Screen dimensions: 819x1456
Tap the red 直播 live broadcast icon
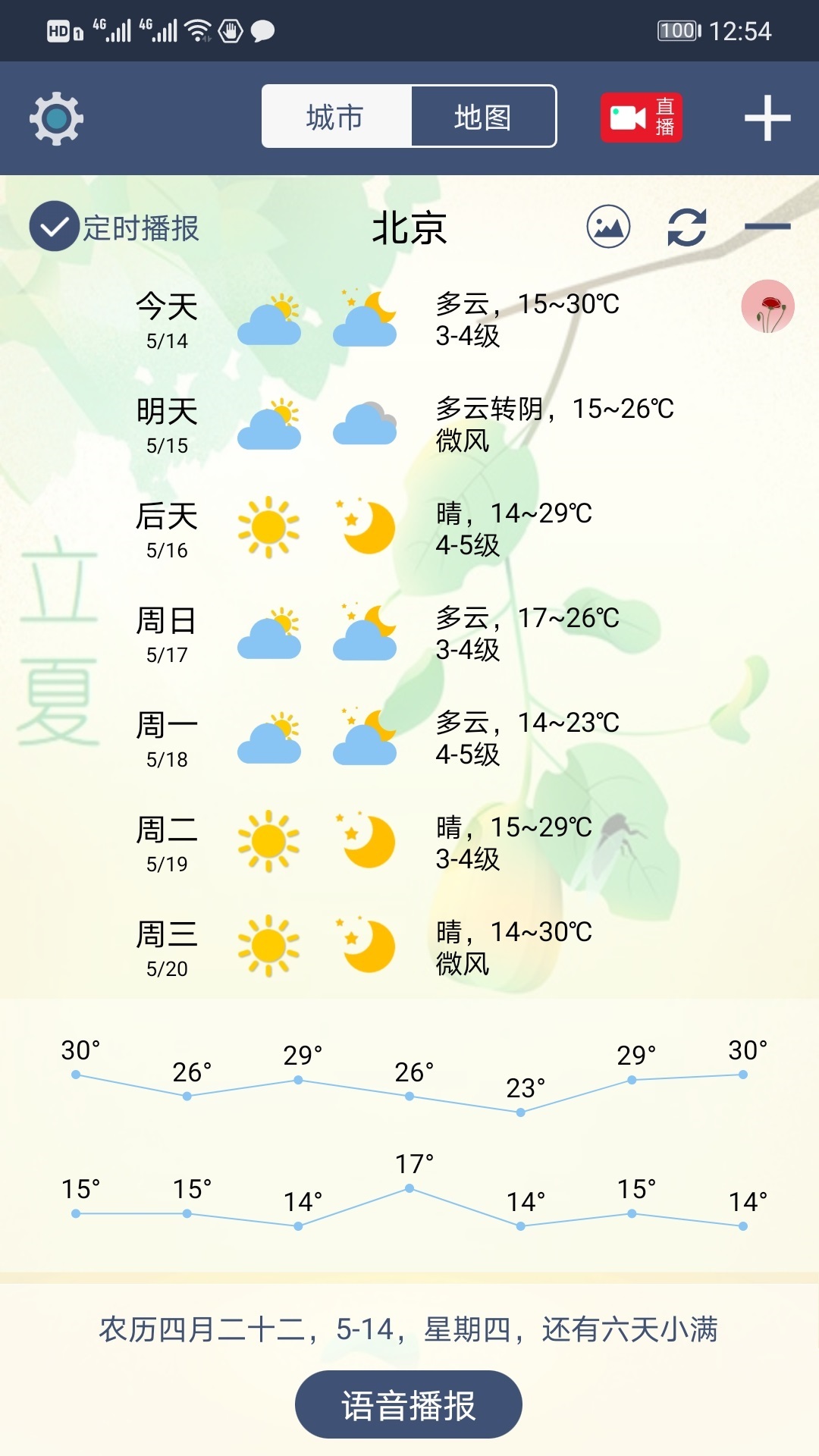(x=642, y=117)
